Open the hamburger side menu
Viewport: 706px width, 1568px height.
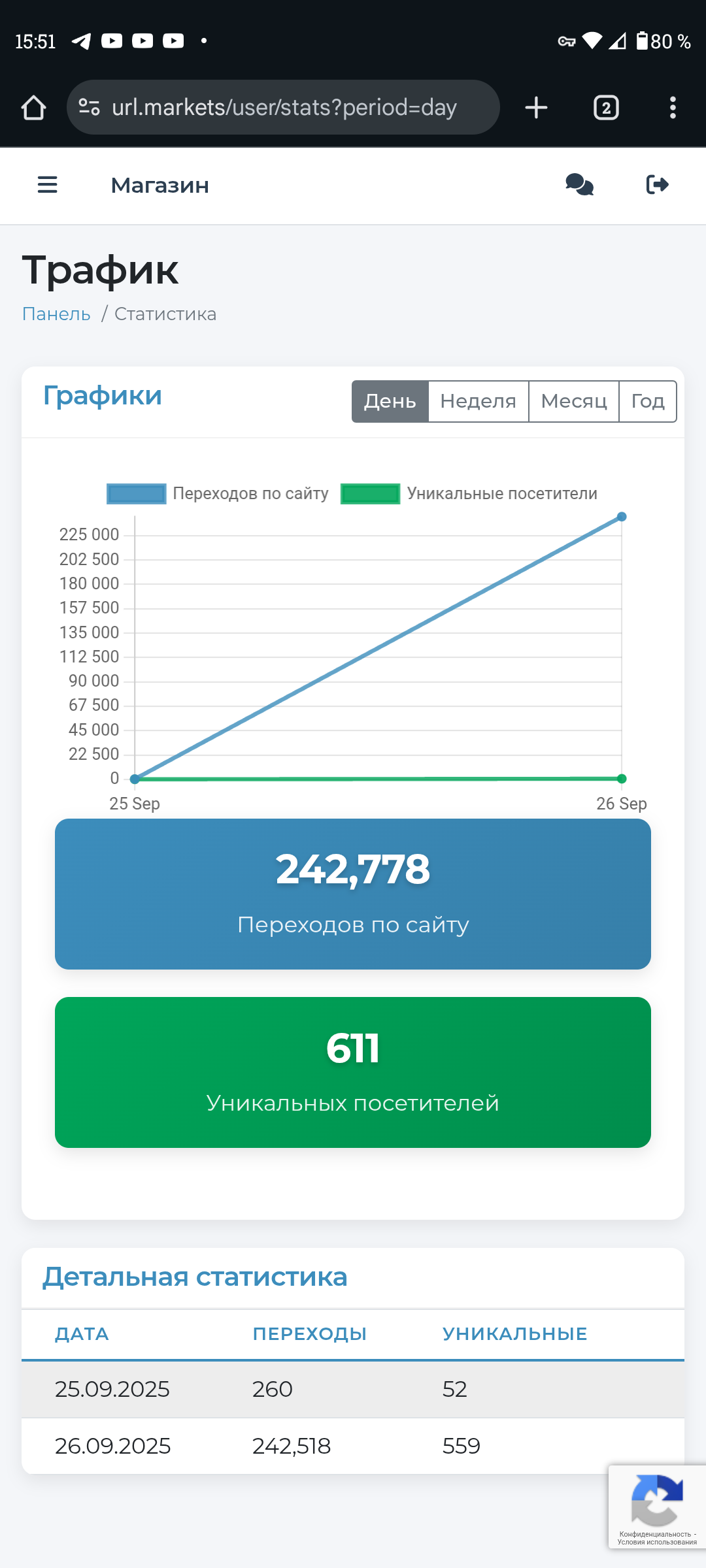tap(47, 185)
